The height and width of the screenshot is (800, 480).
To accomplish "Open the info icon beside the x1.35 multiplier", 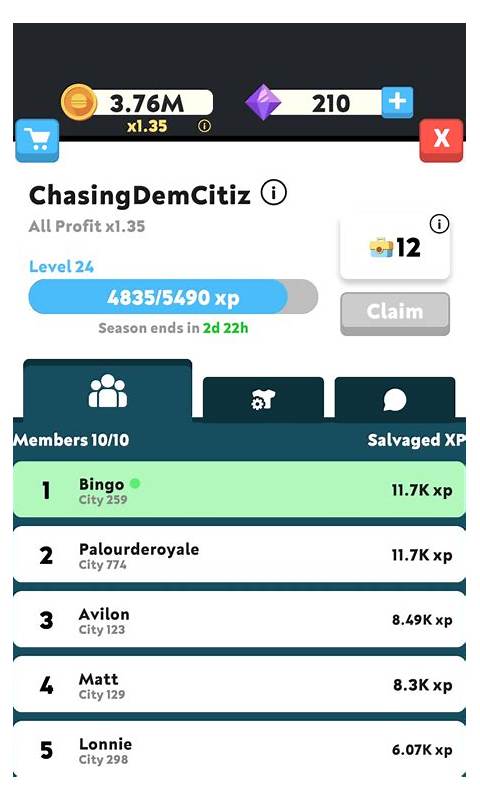I will pyautogui.click(x=204, y=126).
